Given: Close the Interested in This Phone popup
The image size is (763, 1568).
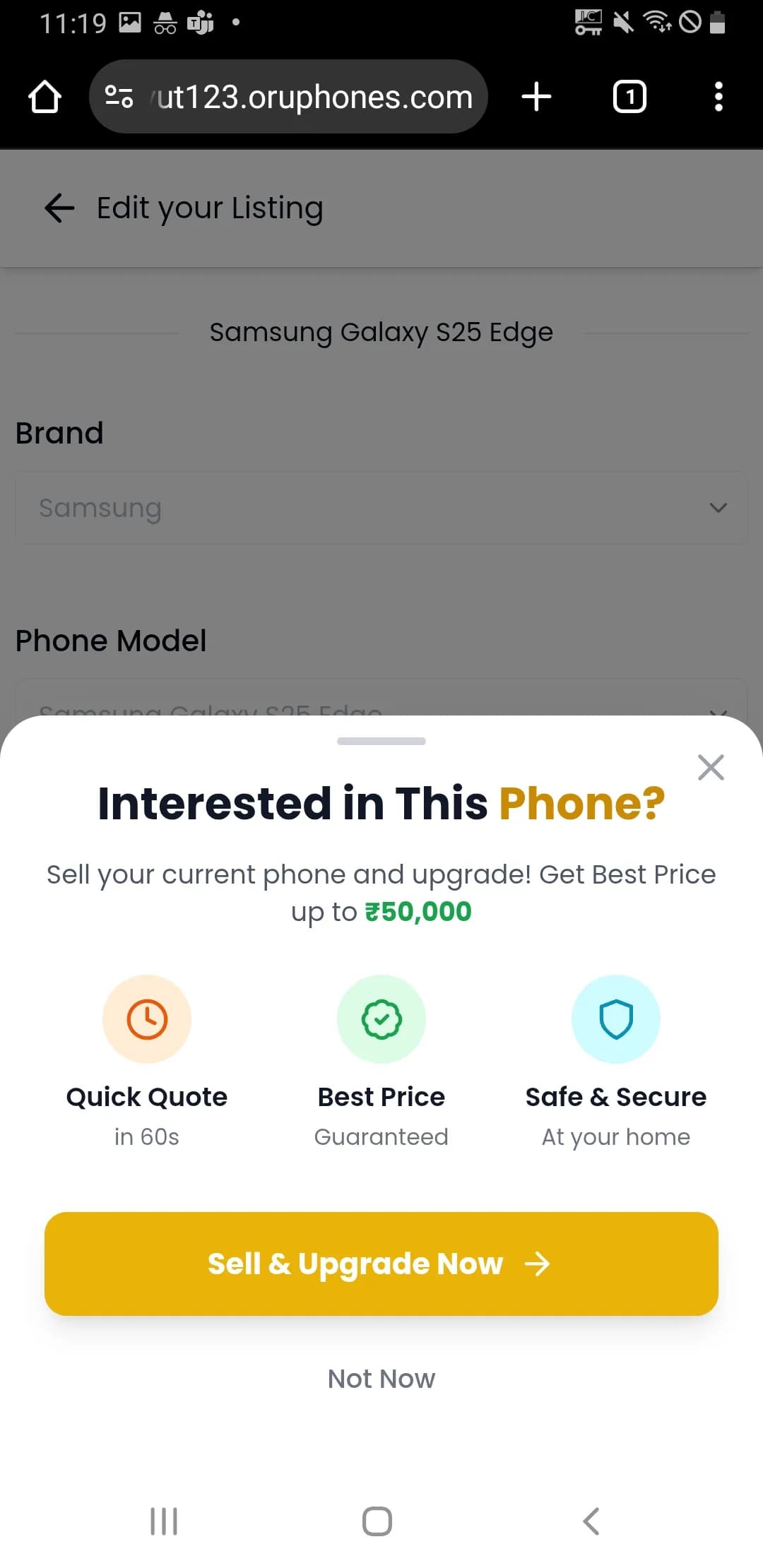Looking at the screenshot, I should (x=710, y=767).
